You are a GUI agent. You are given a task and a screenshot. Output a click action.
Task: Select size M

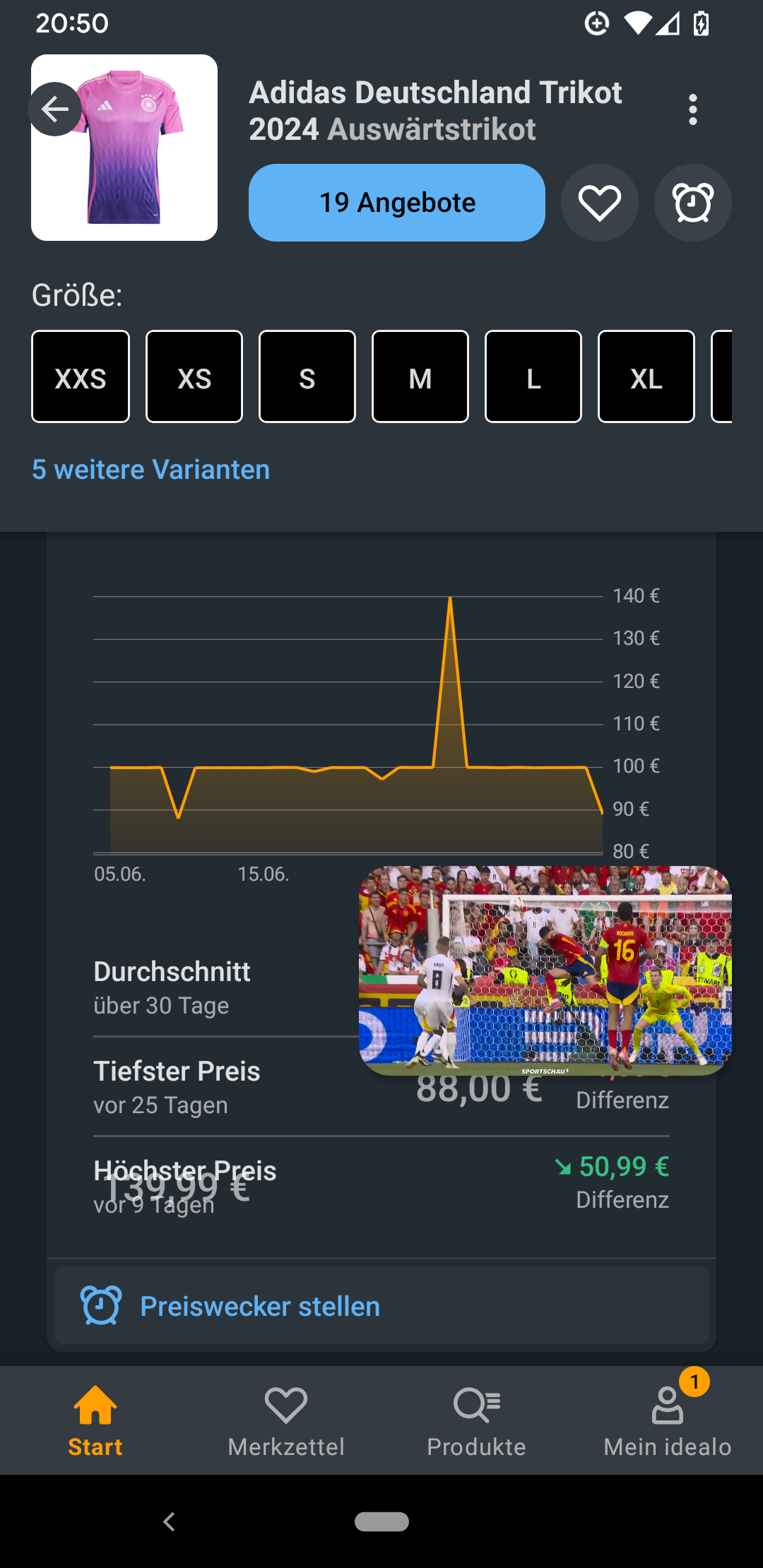coord(420,376)
